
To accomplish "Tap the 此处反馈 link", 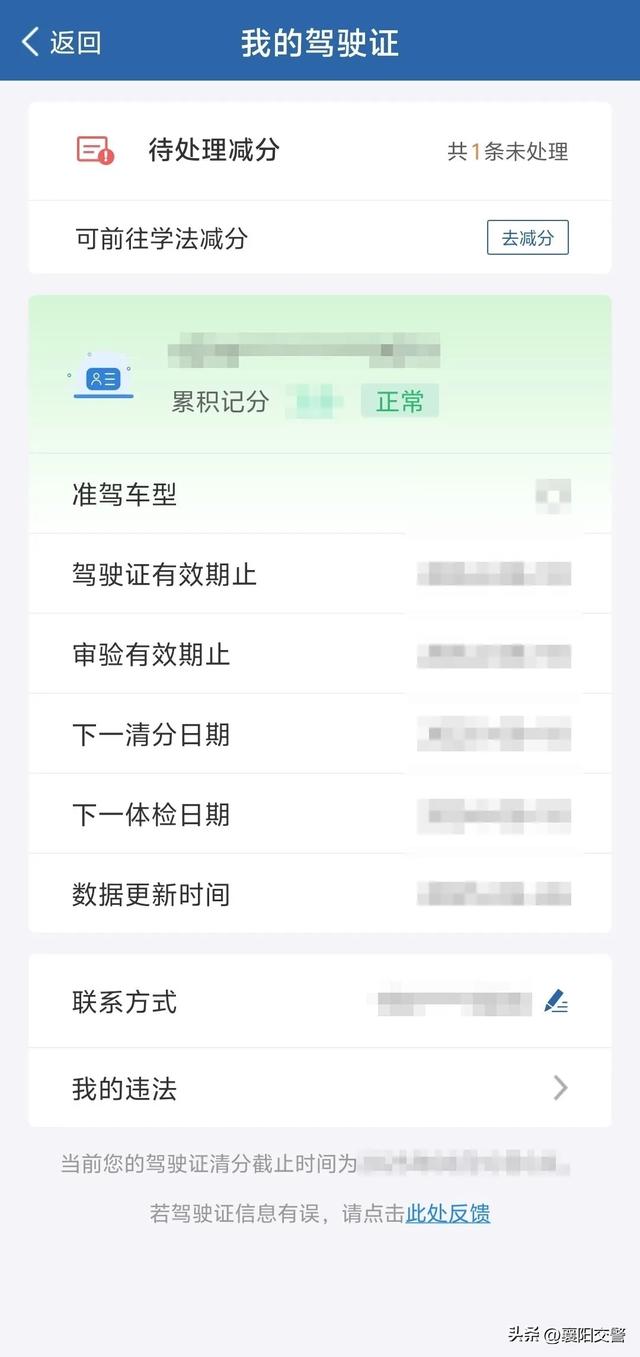I will 447,1214.
